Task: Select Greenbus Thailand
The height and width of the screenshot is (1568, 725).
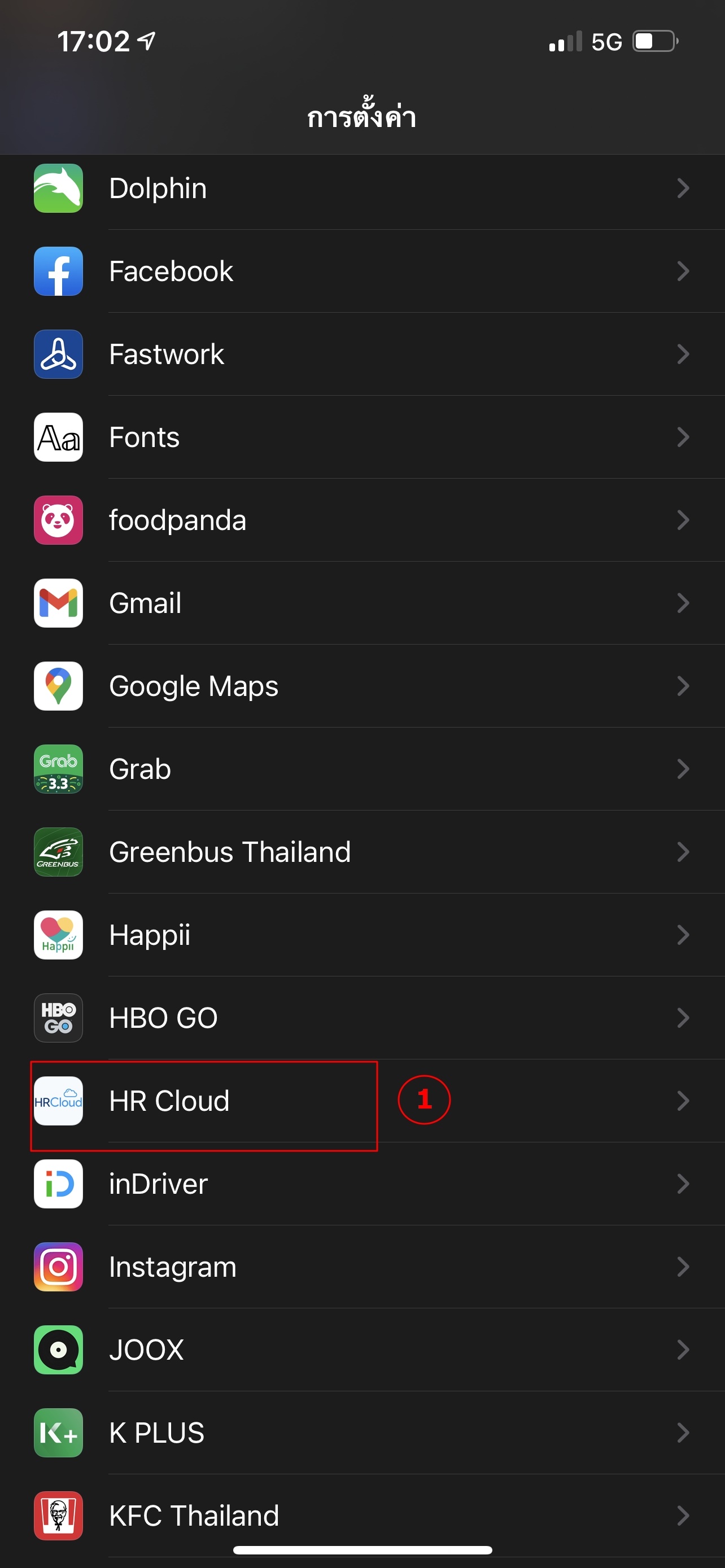Action: 362,852
